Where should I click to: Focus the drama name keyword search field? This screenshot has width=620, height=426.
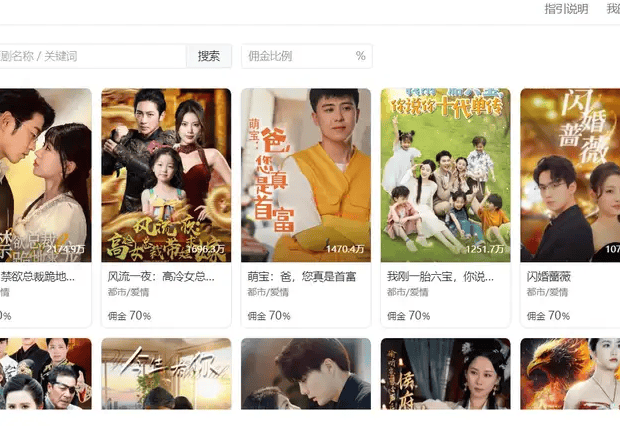pyautogui.click(x=90, y=56)
